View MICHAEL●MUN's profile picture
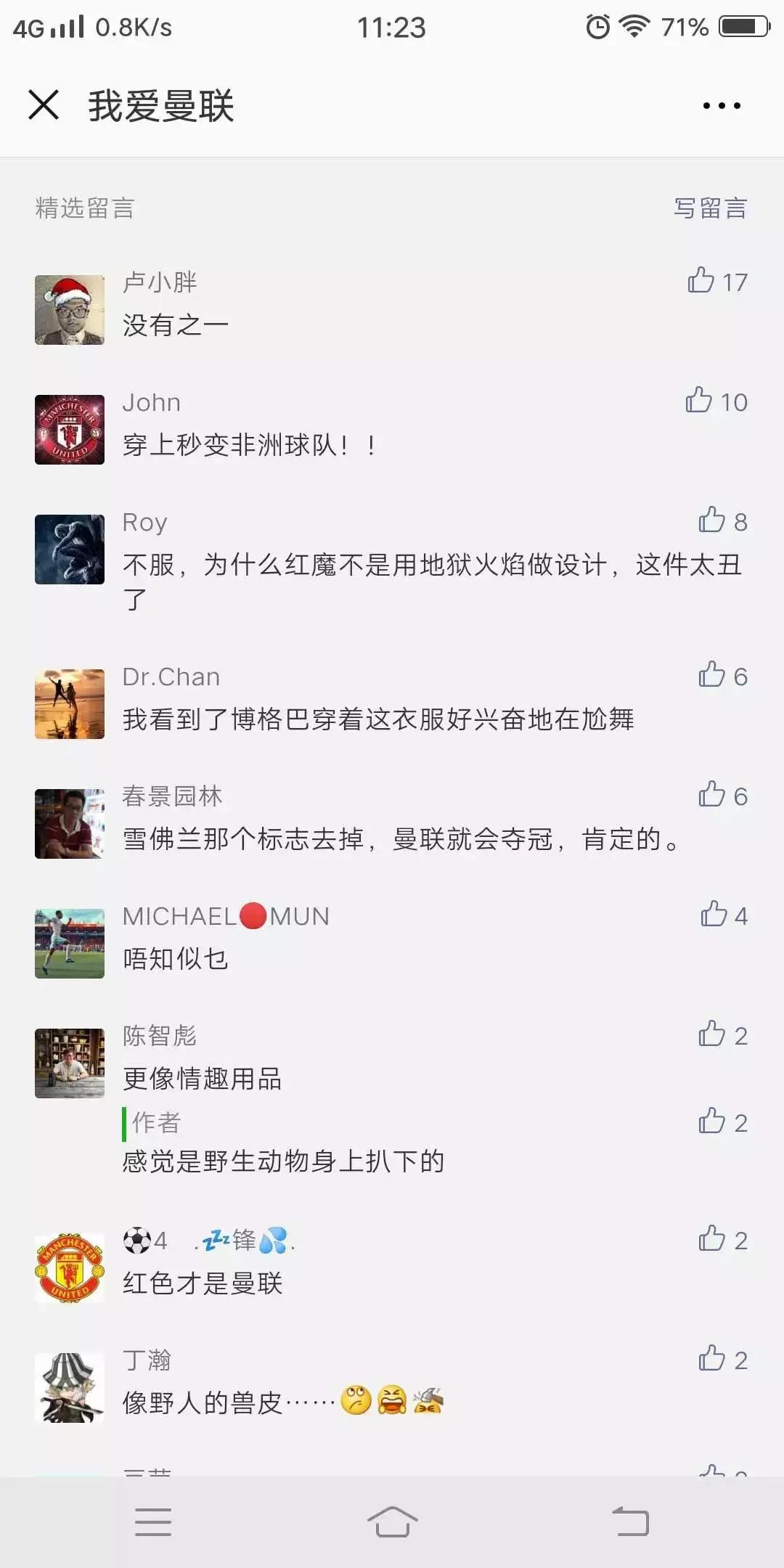This screenshot has height=1568, width=784. 69,942
